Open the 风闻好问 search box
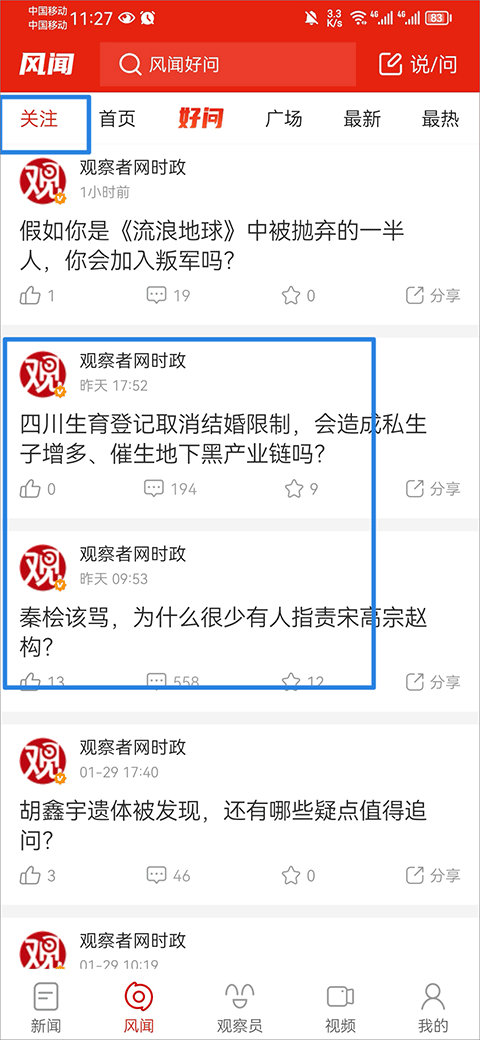 [227, 64]
